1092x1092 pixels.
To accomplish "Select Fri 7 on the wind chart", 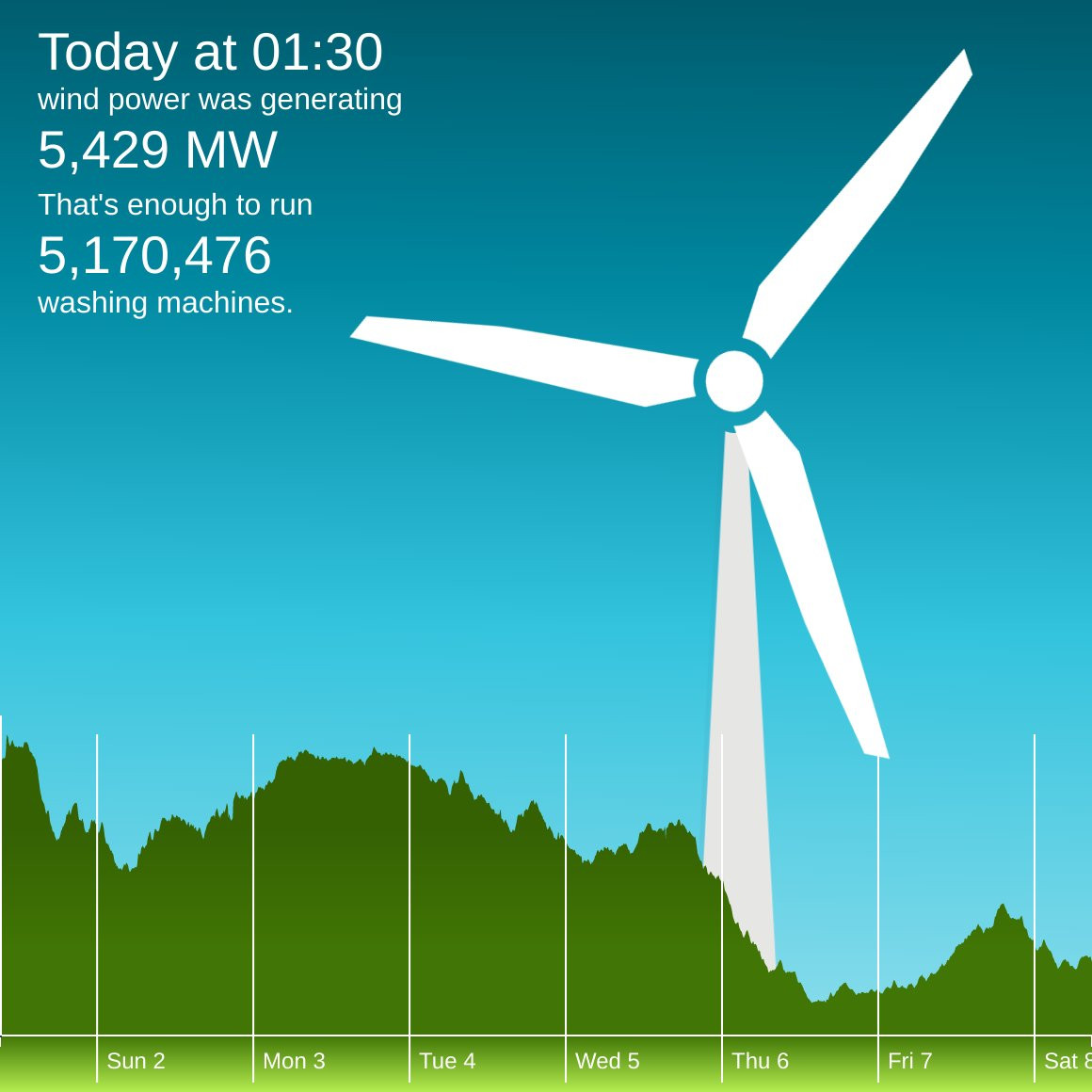I will pos(909,1061).
